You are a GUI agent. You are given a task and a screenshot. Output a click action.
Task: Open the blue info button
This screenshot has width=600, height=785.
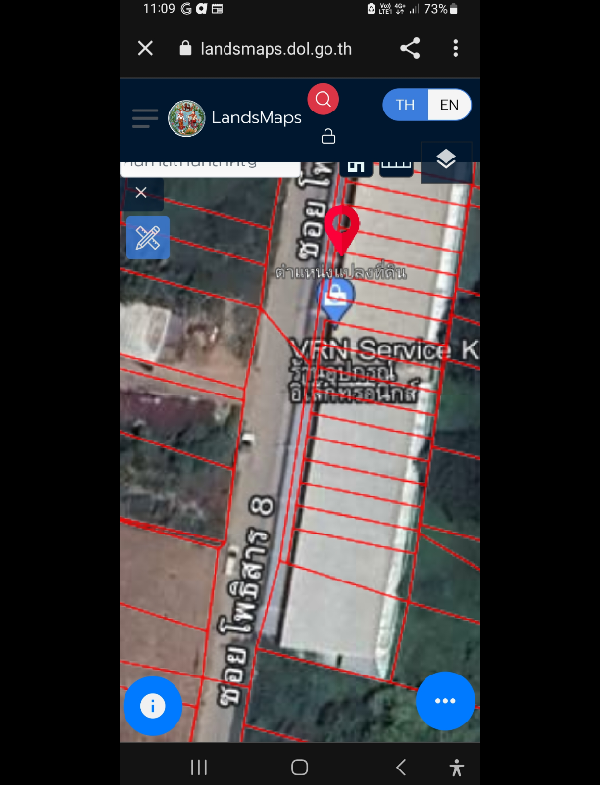pos(152,706)
